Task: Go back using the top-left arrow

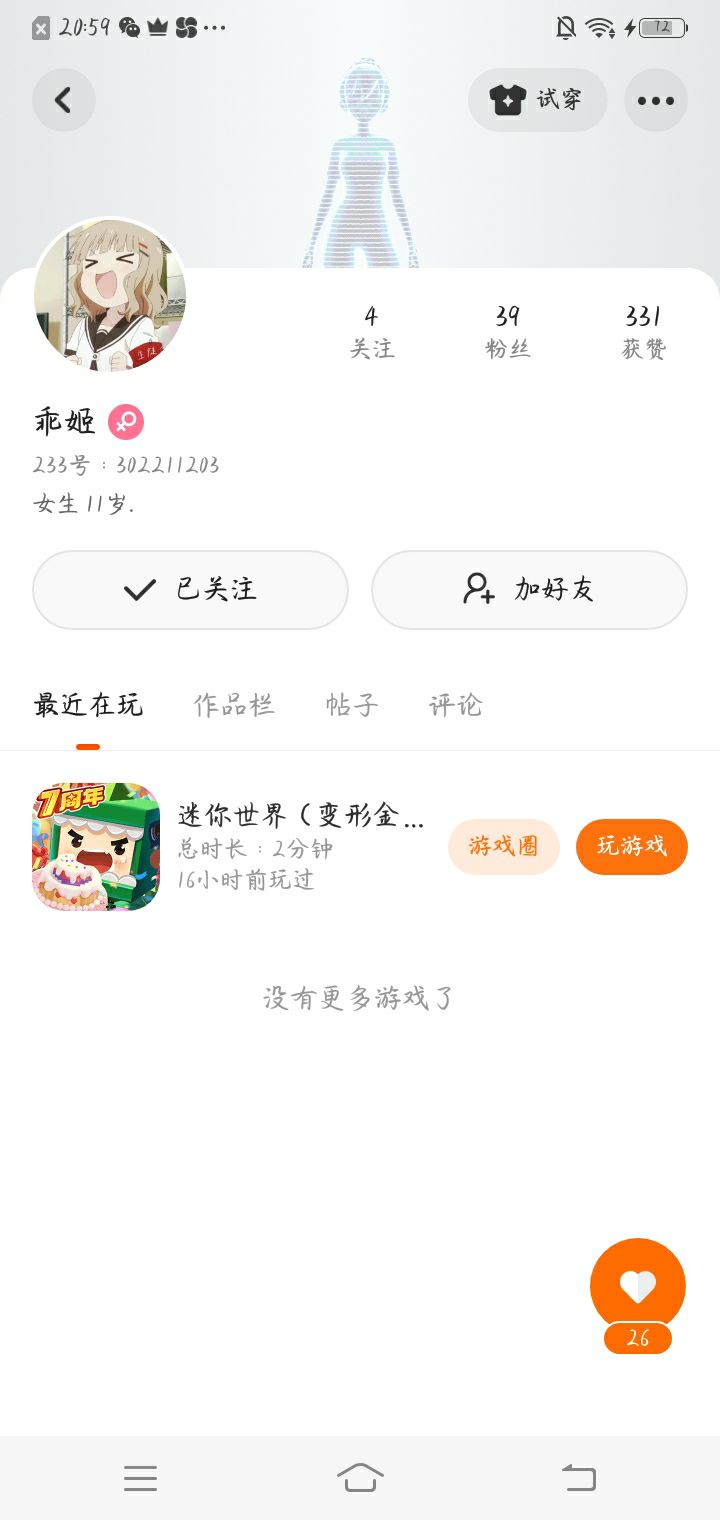Action: click(x=64, y=100)
